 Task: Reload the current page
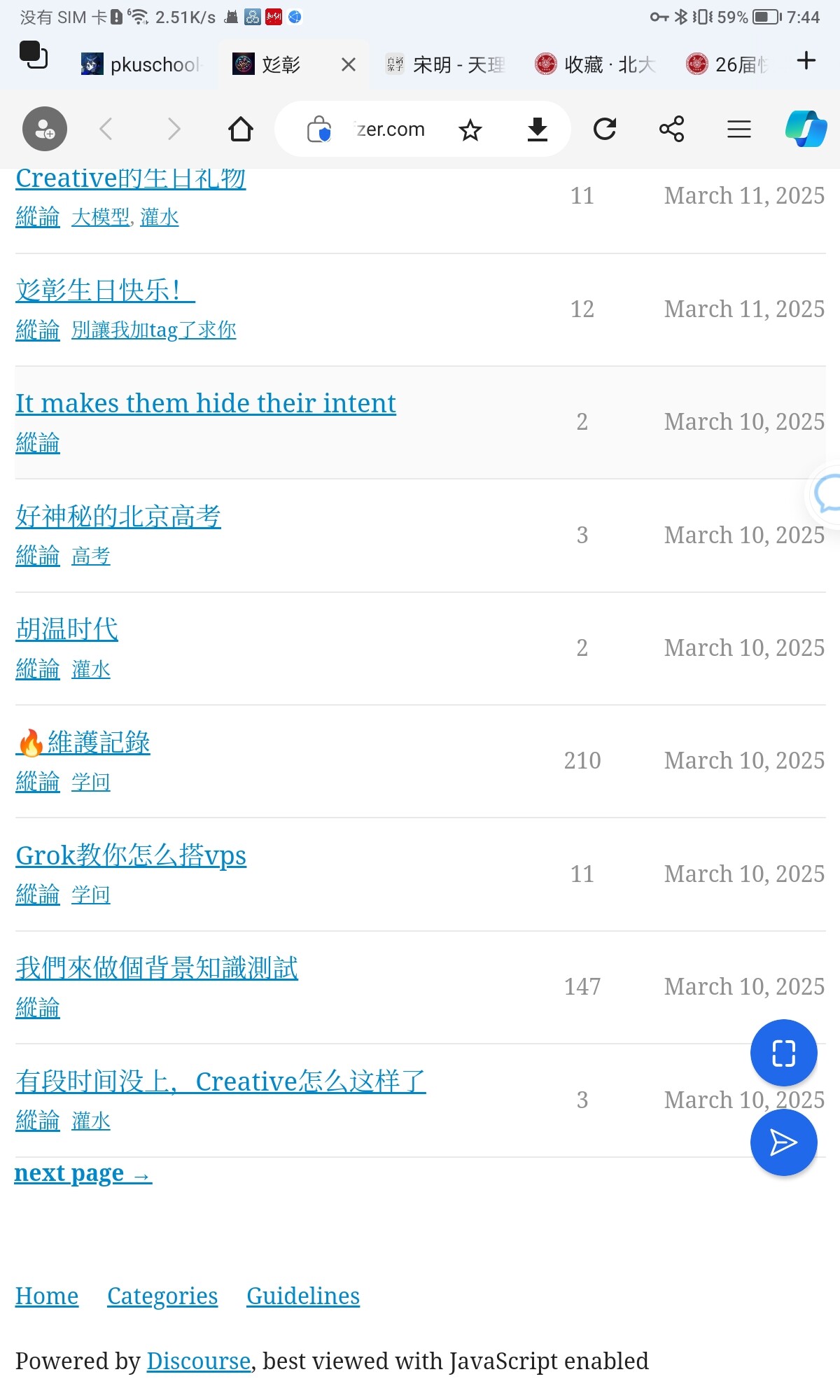(x=604, y=129)
